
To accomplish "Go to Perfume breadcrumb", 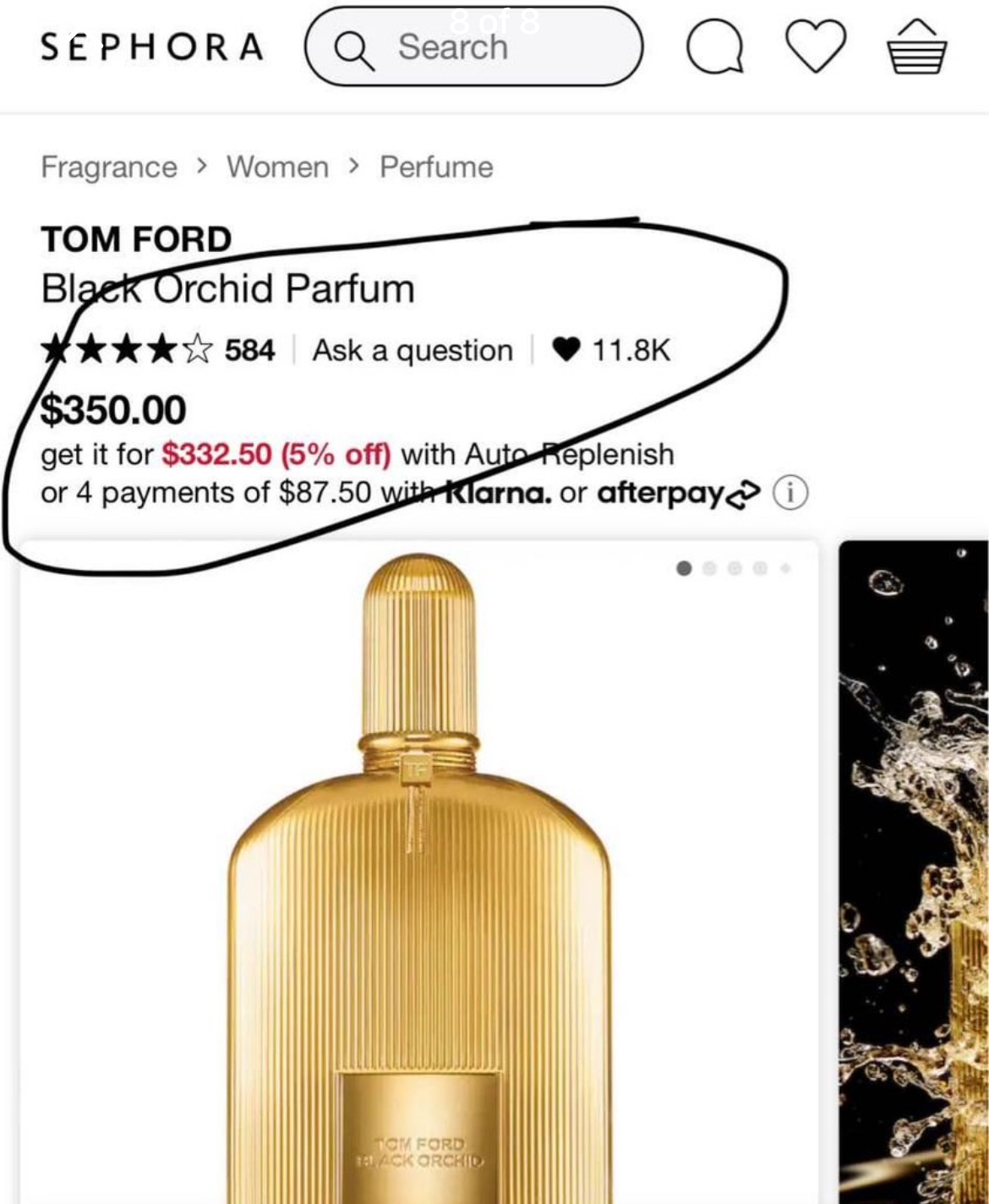I will click(436, 167).
